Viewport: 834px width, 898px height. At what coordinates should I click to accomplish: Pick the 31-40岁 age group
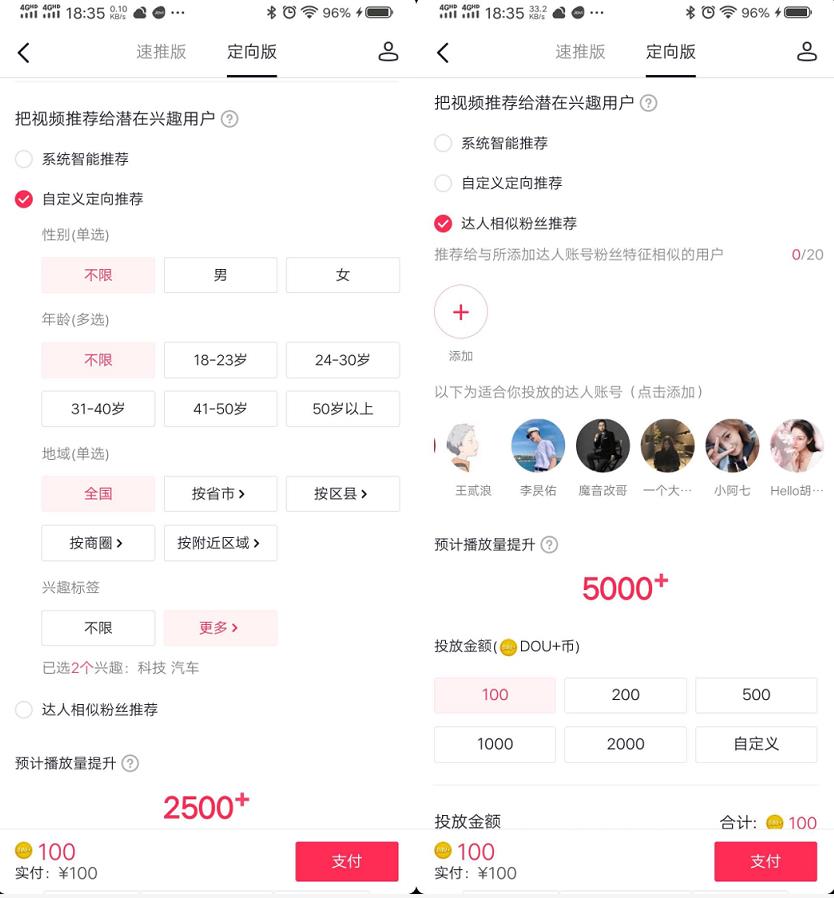(x=98, y=409)
